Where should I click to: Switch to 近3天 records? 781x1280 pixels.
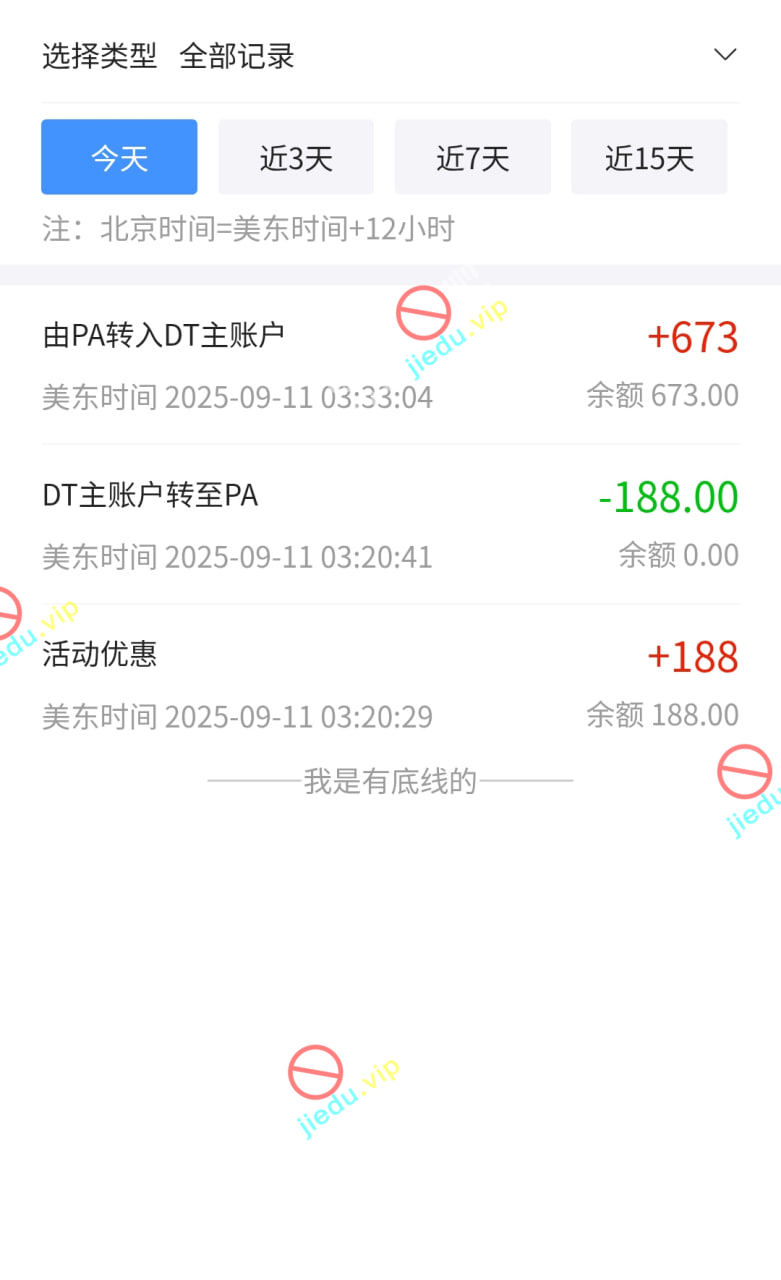pyautogui.click(x=296, y=157)
